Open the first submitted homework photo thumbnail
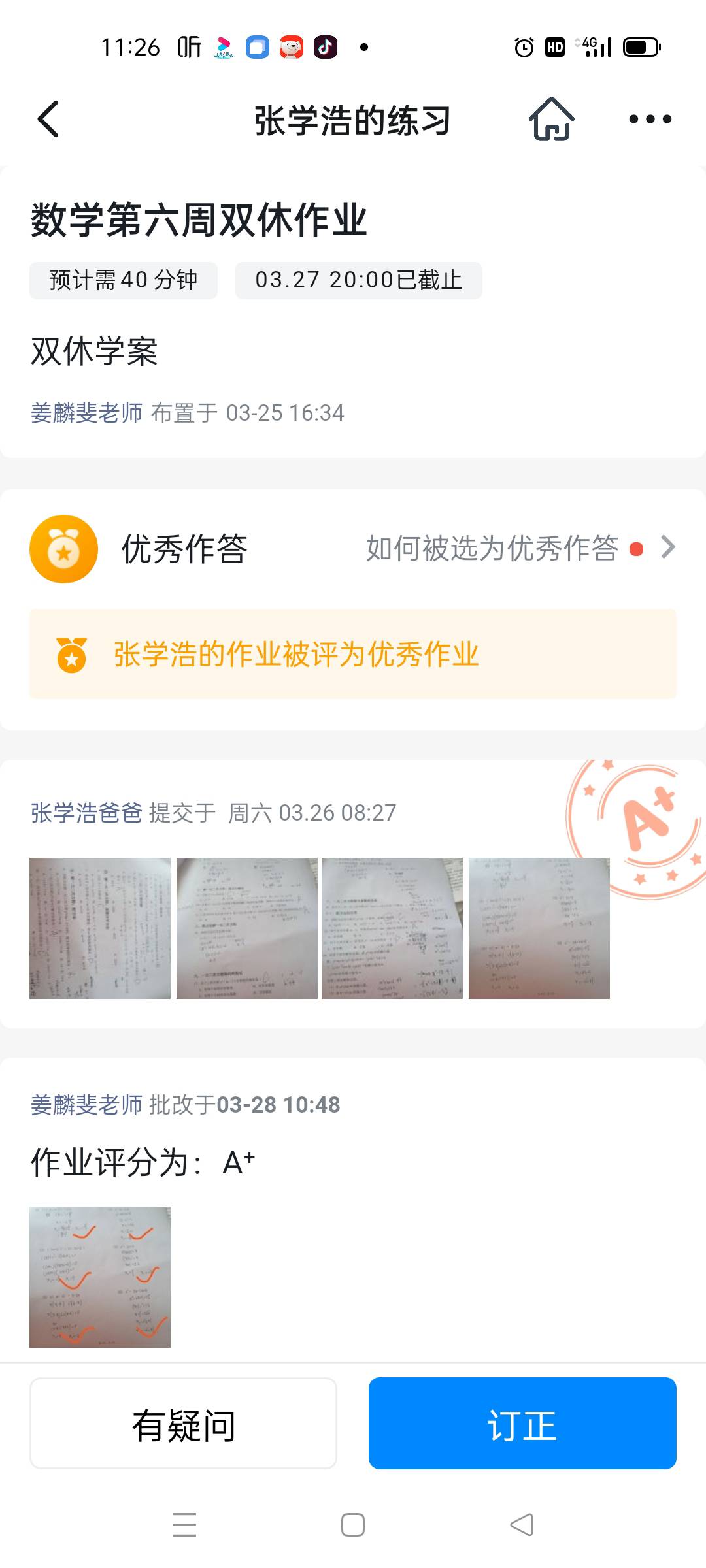Screen dimensions: 706x1568 99,928
